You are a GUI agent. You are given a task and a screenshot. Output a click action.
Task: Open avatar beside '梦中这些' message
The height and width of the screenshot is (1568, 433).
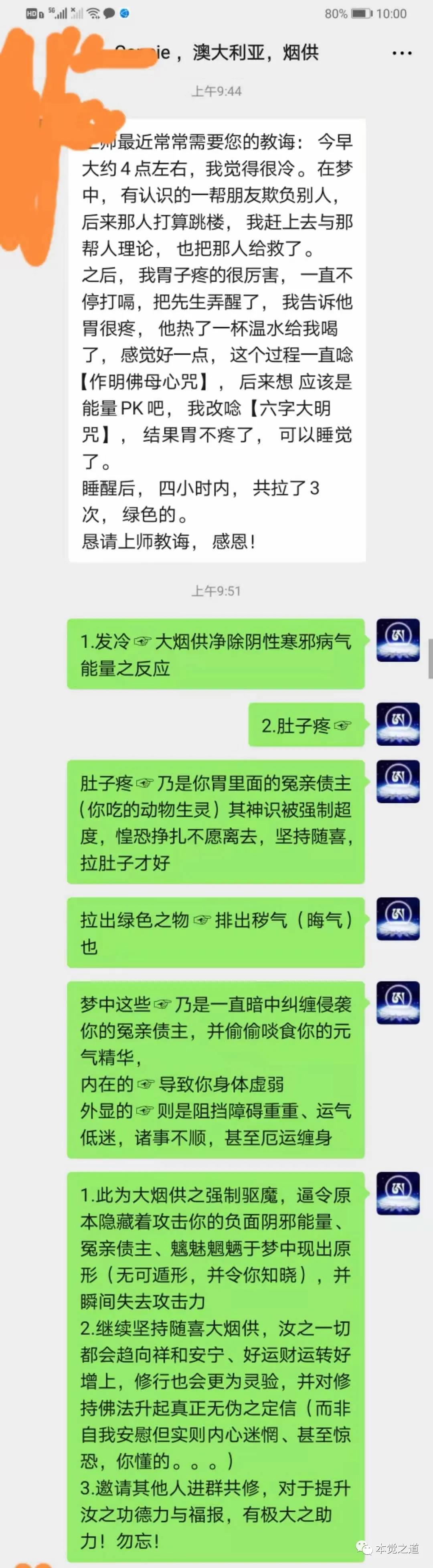coord(398,1002)
